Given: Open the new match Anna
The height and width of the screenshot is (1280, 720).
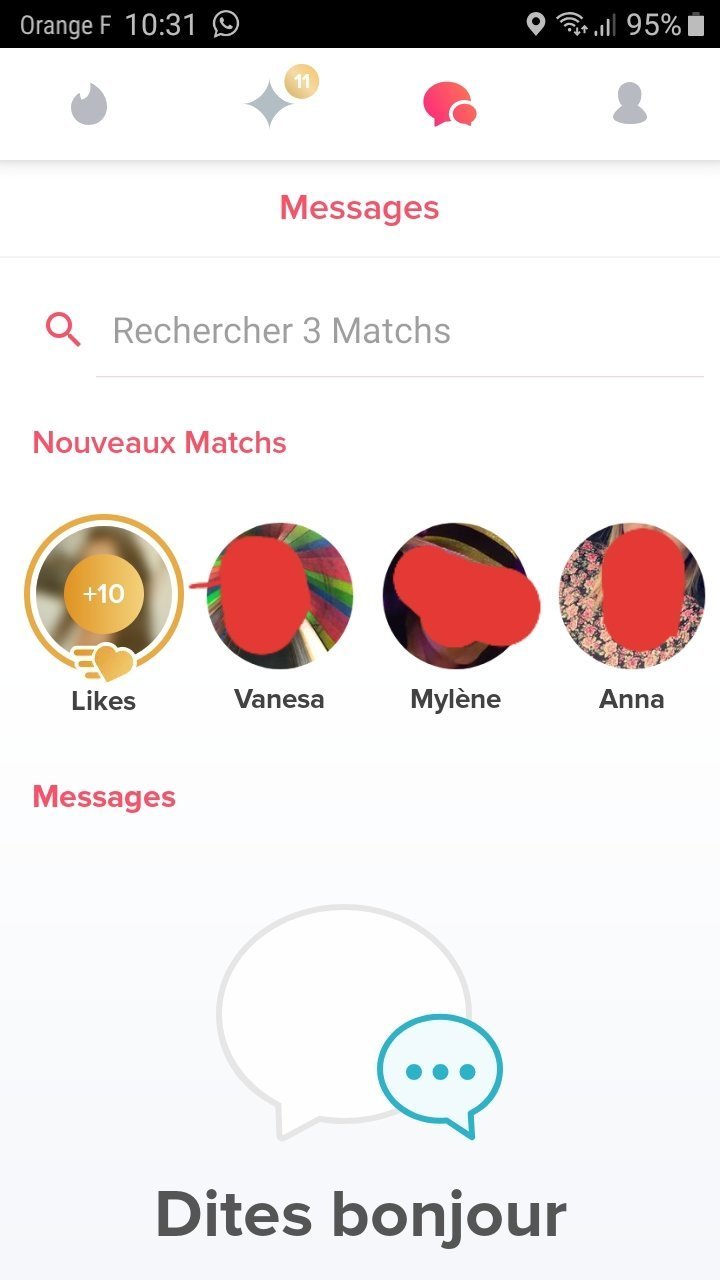Looking at the screenshot, I should (x=631, y=596).
